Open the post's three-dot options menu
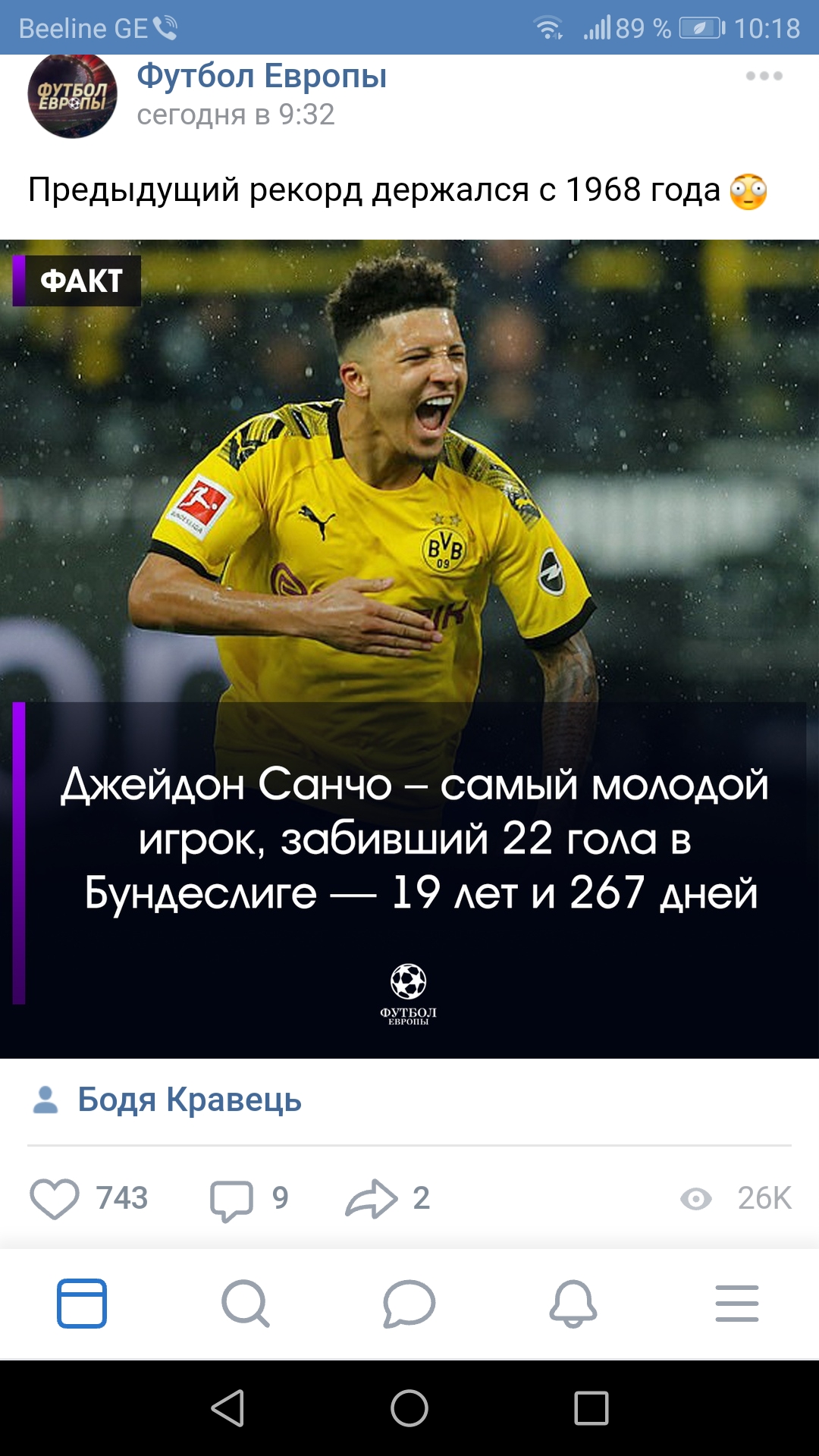 (x=764, y=76)
